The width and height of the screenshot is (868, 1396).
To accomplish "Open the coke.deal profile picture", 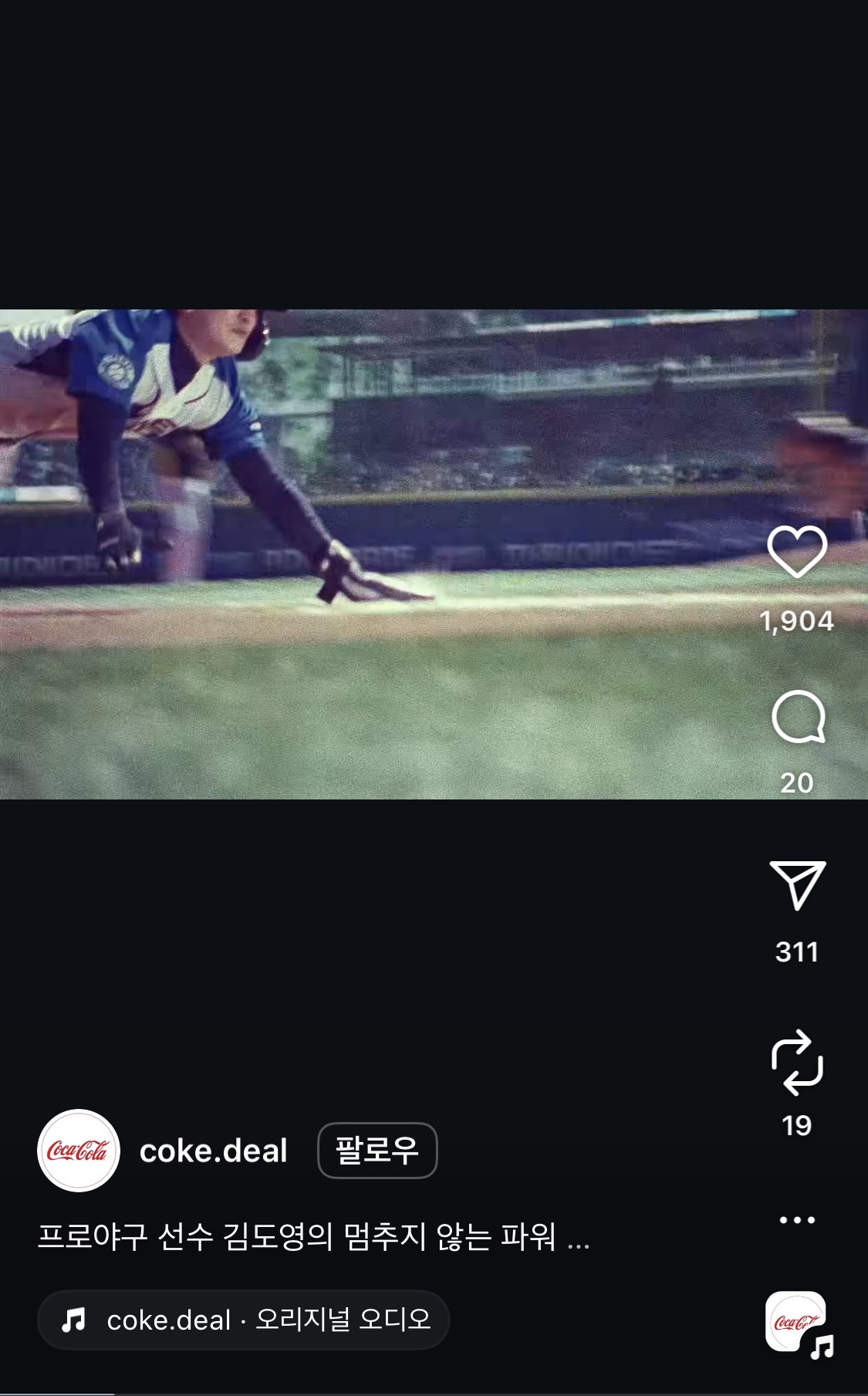I will click(78, 1151).
